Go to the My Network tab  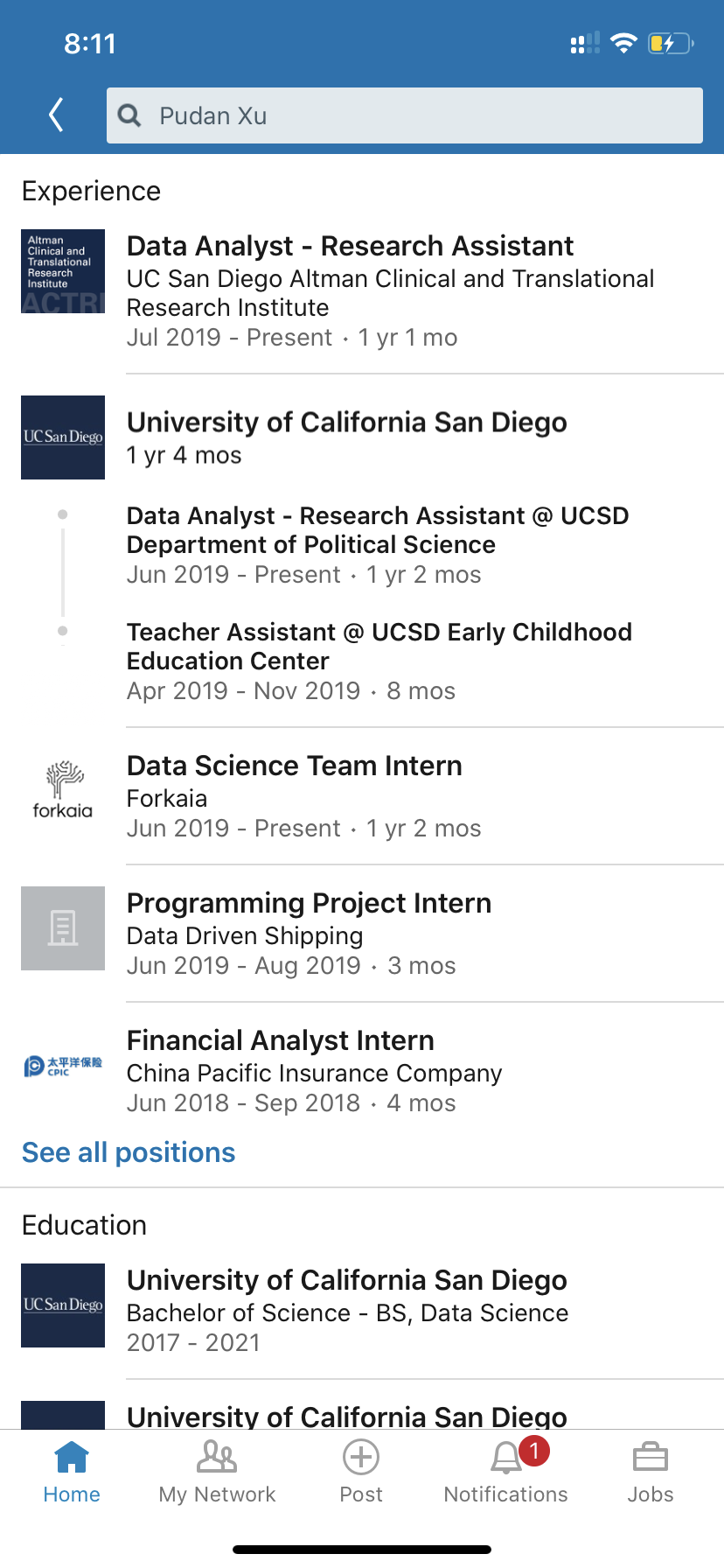point(217,1473)
